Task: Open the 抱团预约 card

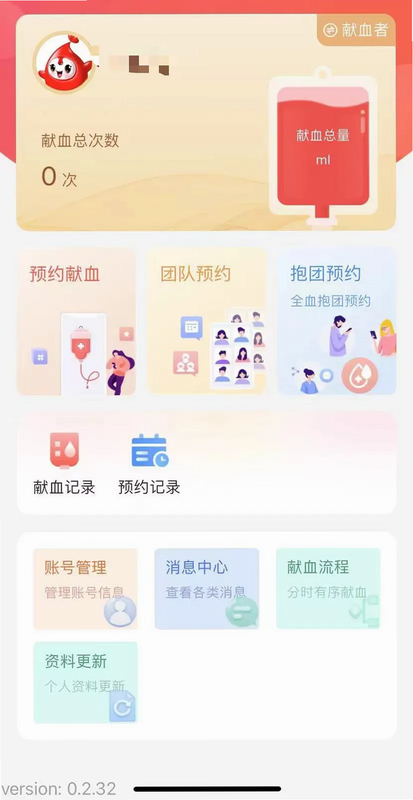Action: pos(337,321)
